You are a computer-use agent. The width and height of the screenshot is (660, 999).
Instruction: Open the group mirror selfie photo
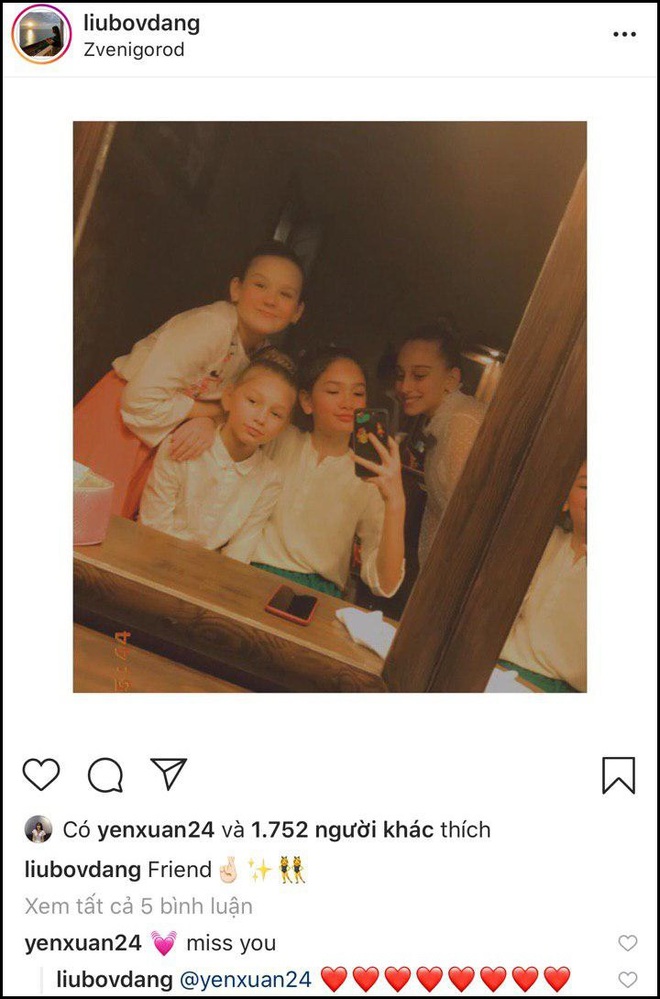(x=329, y=407)
